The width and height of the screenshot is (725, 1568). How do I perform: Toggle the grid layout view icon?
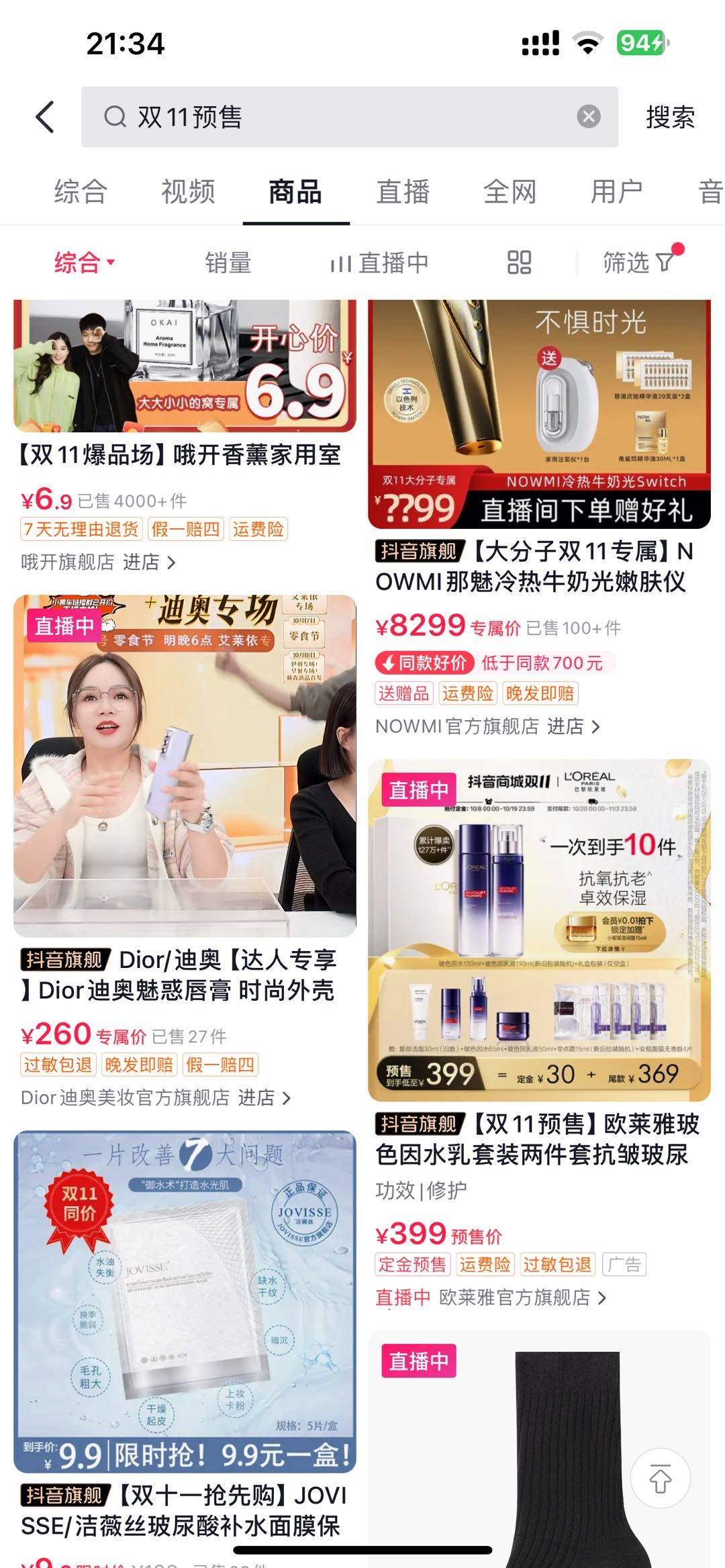pyautogui.click(x=519, y=262)
